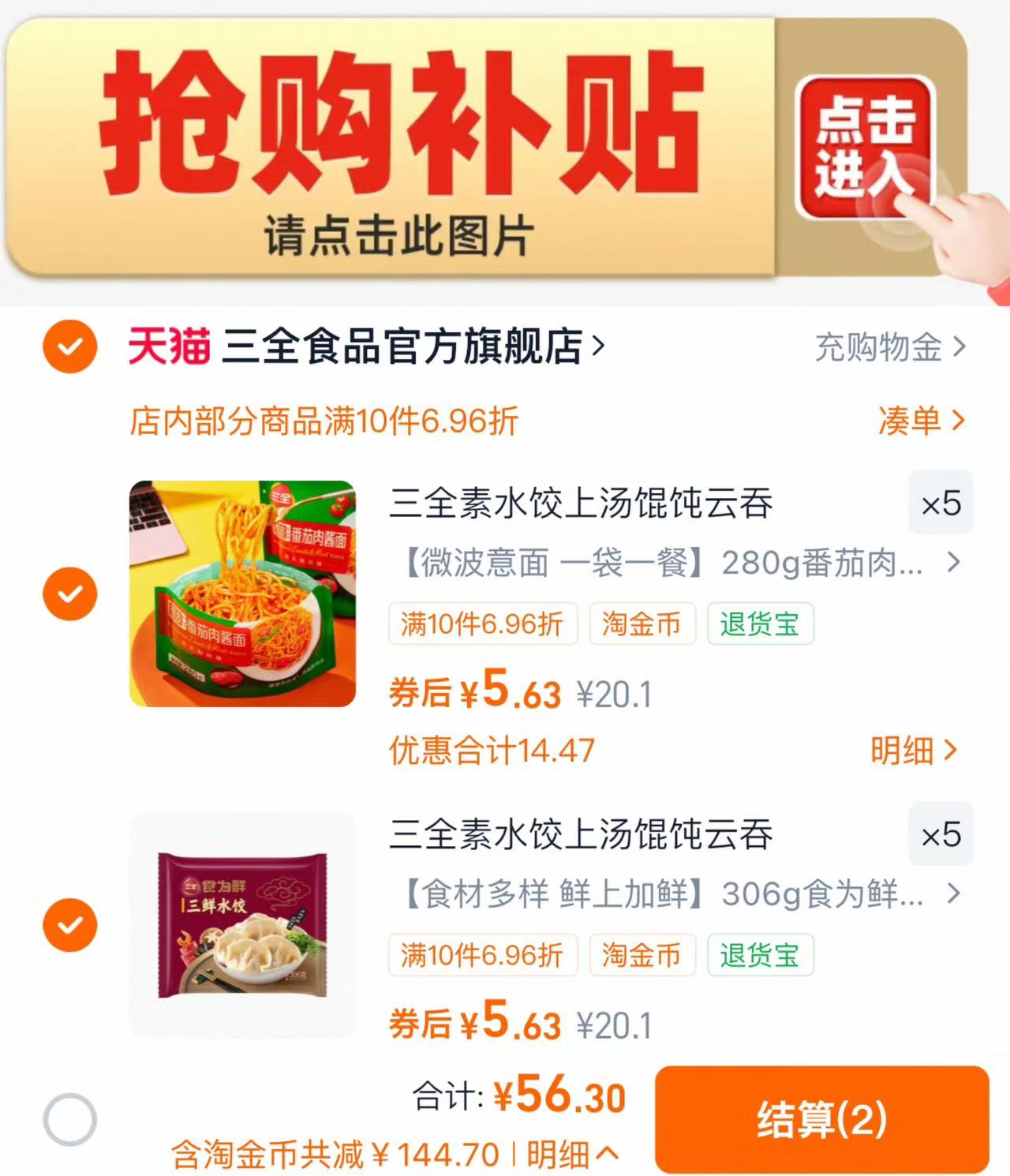1010x1176 pixels.
Task: Uncheck the tomato pasta item checkbox
Action: point(69,592)
